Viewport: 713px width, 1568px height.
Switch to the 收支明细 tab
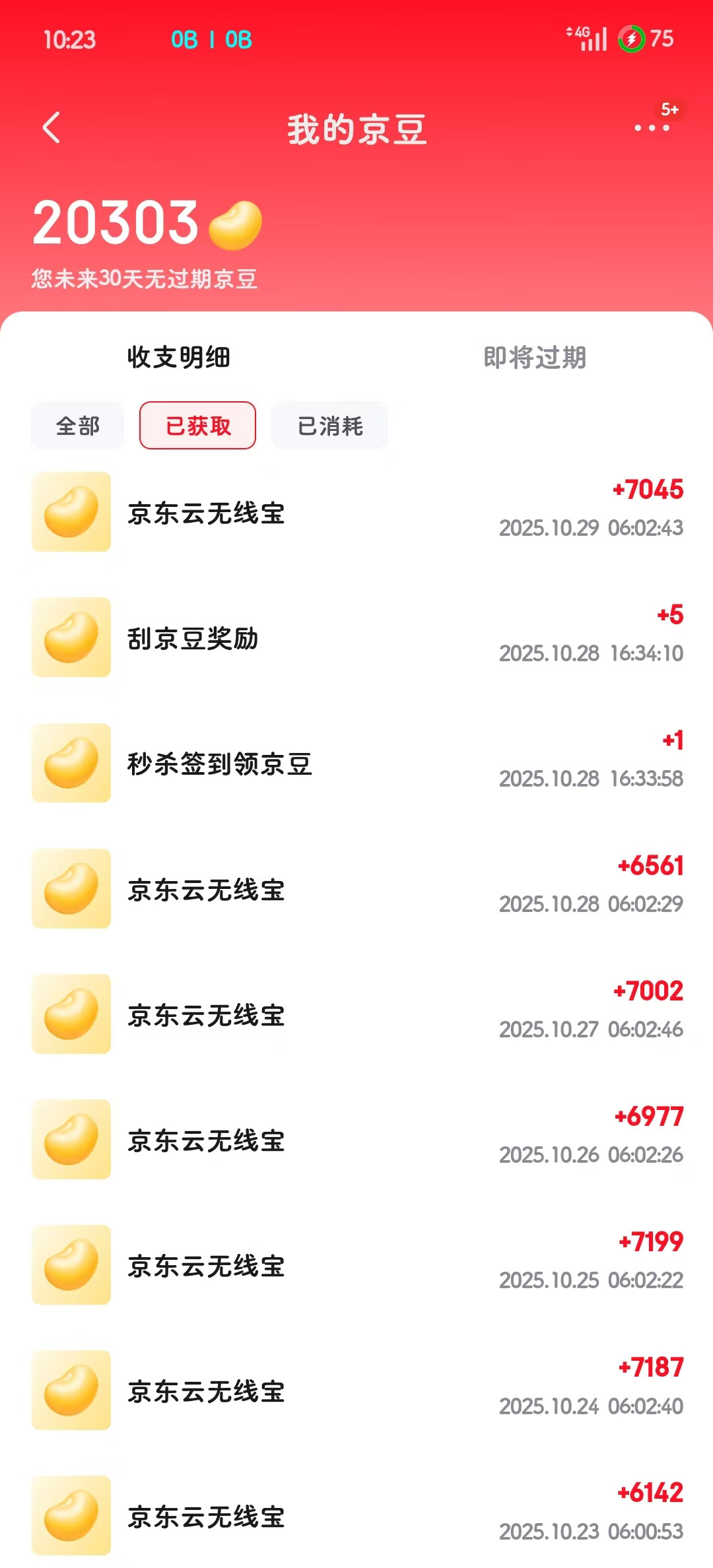tap(179, 358)
